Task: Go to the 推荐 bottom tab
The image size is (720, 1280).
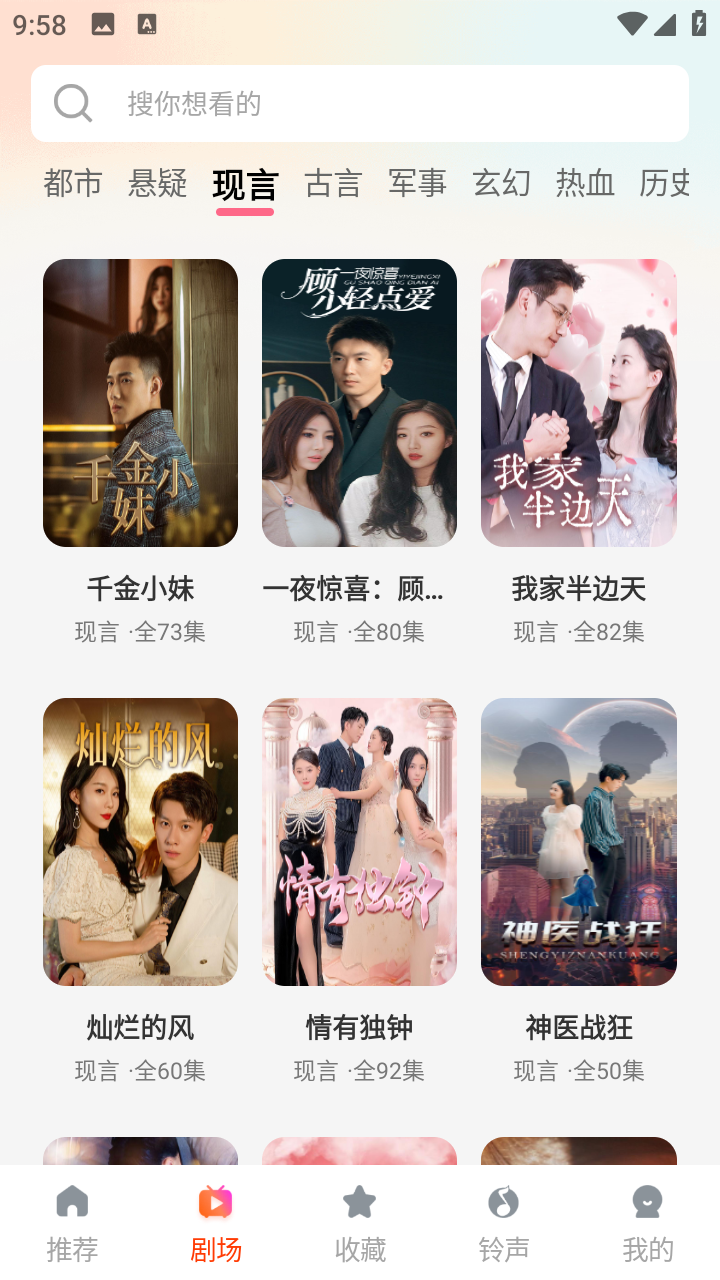Action: click(72, 1222)
